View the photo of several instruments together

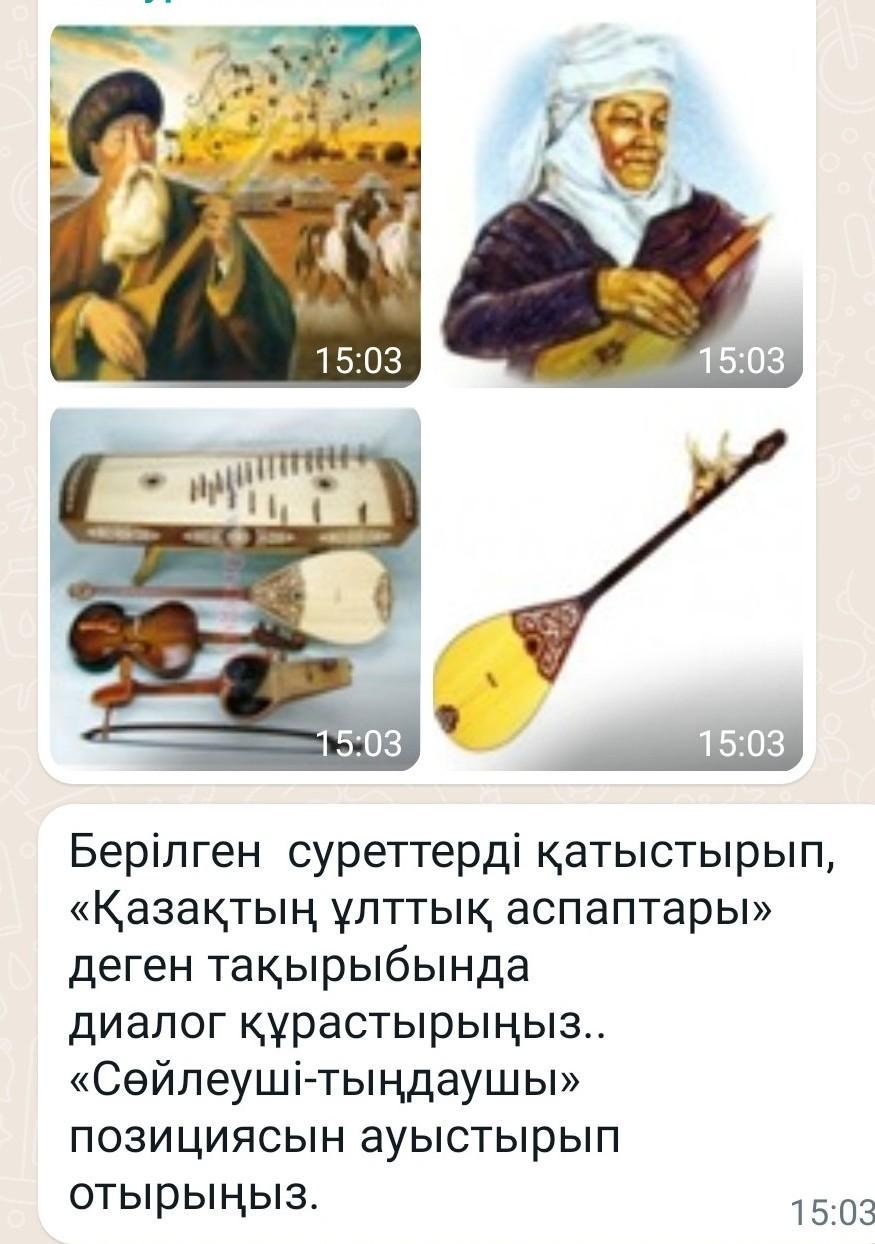[235, 587]
